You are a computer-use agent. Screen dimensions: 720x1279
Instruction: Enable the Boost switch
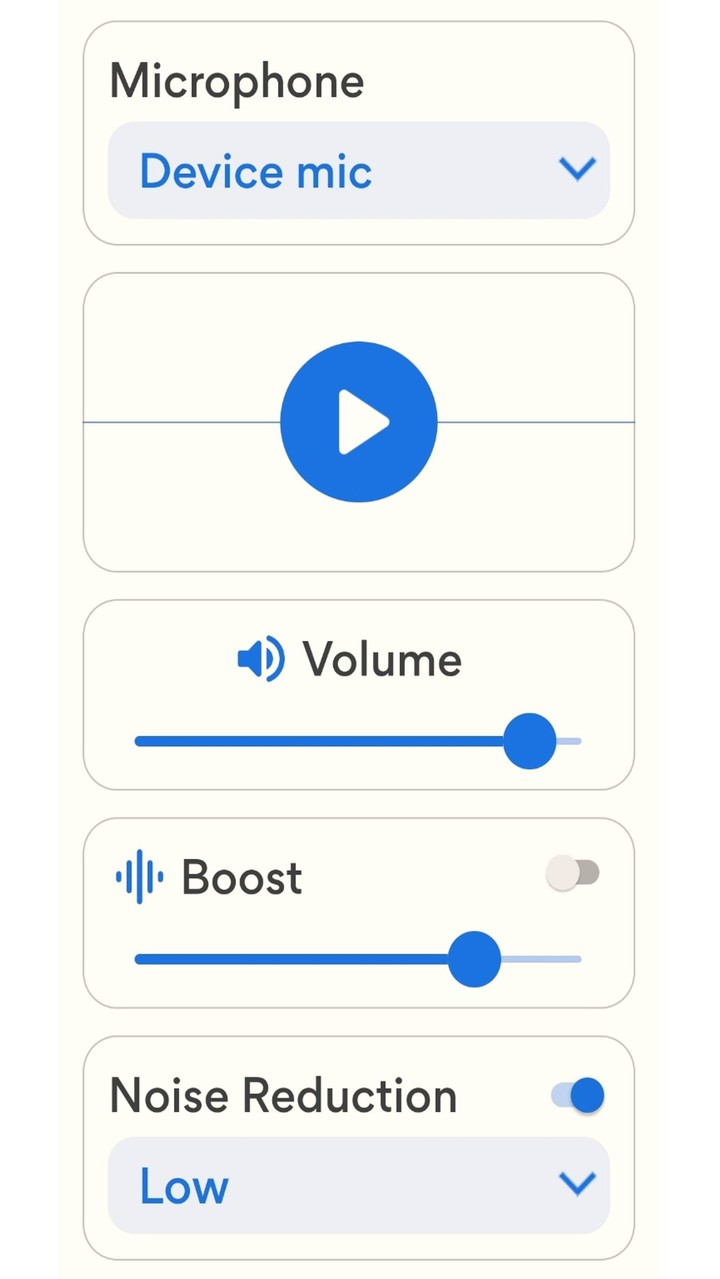coord(573,873)
